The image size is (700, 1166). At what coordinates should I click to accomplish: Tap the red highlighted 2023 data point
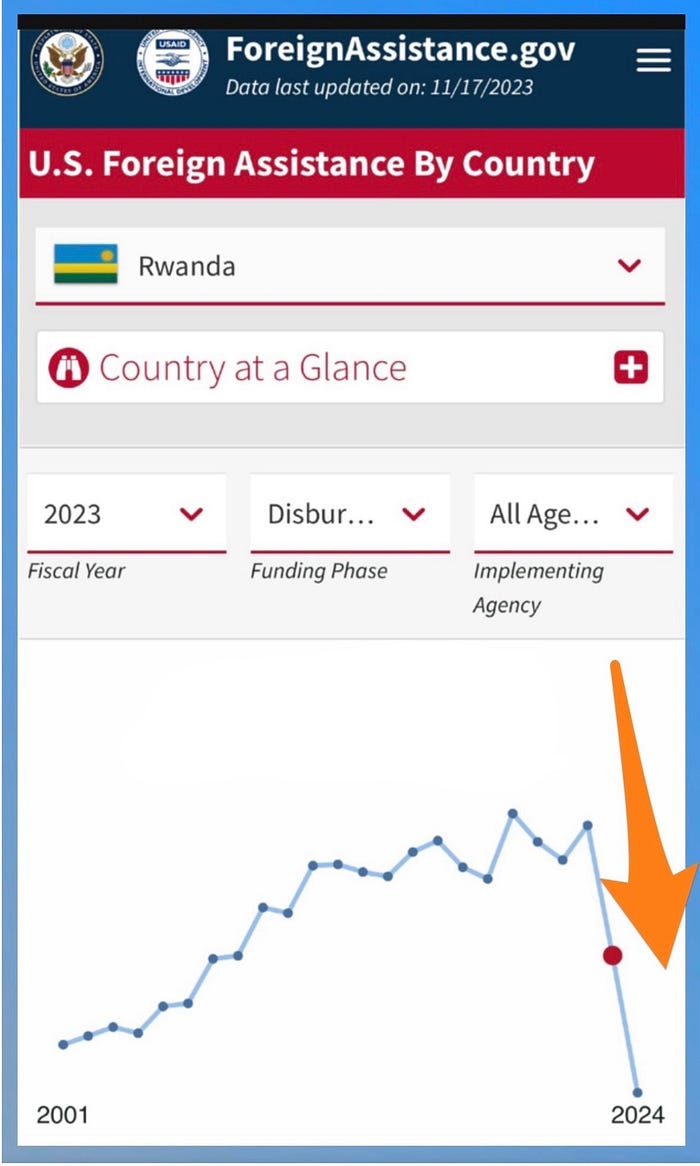613,955
